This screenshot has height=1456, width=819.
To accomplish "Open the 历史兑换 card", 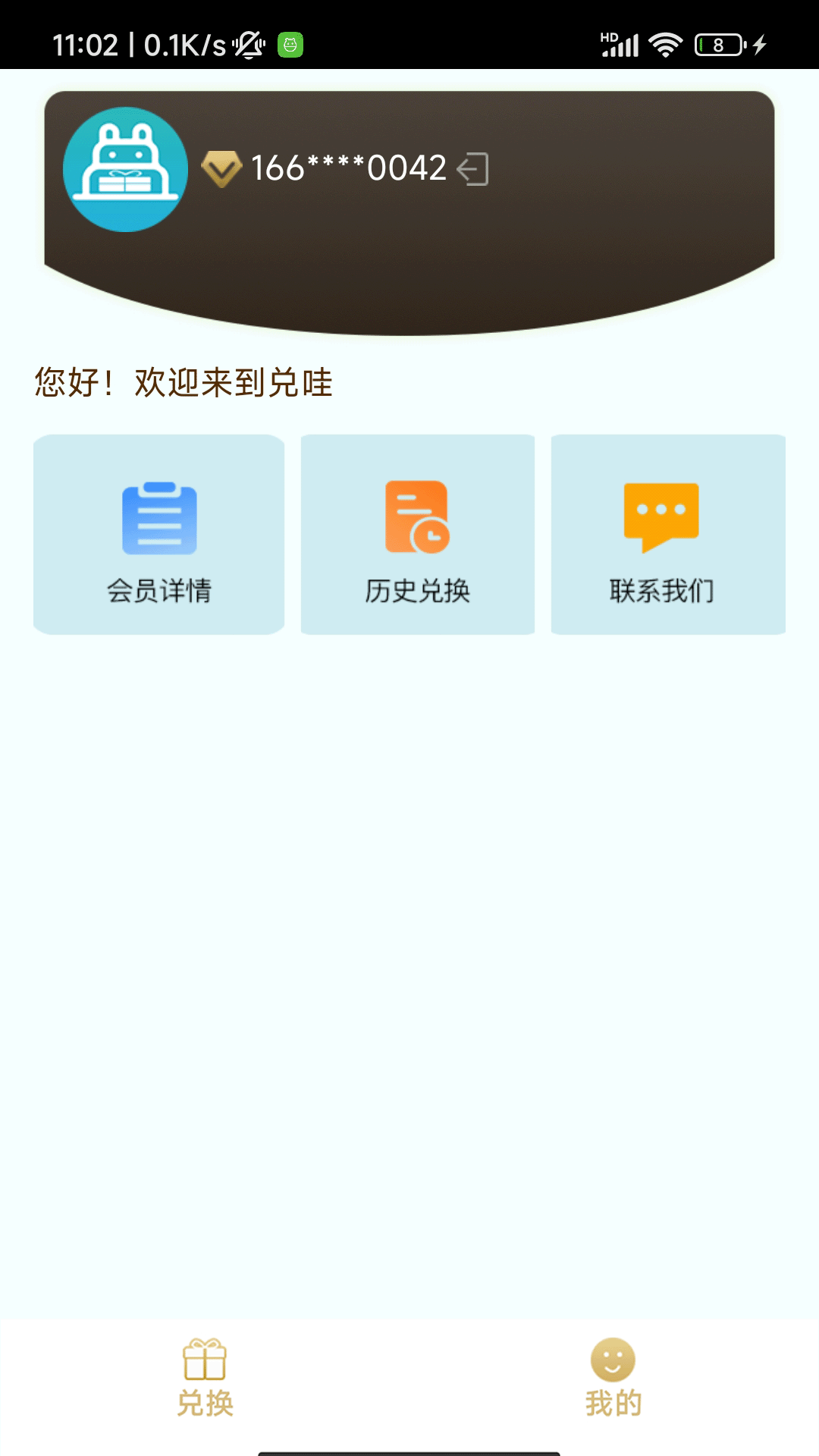I will point(418,535).
